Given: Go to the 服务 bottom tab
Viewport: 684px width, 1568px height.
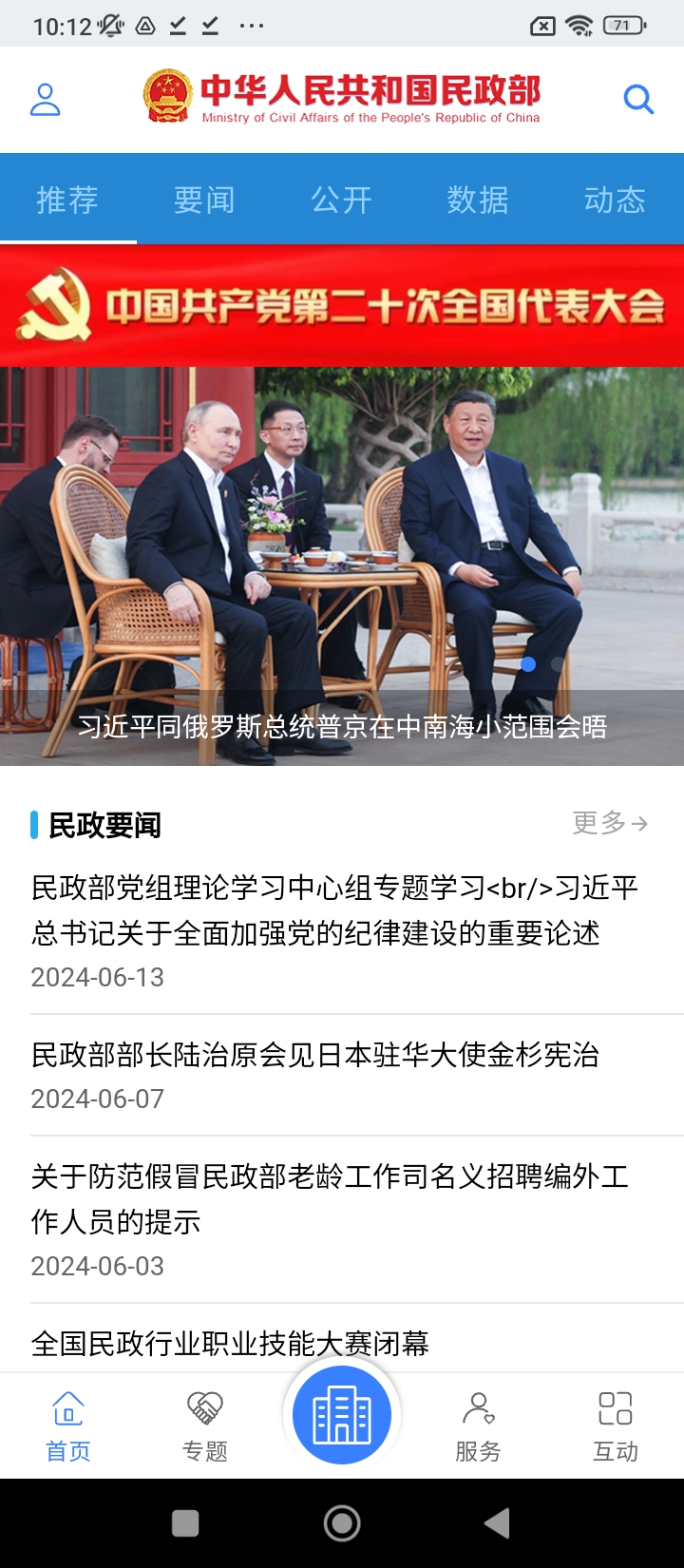Looking at the screenshot, I should 478,1425.
